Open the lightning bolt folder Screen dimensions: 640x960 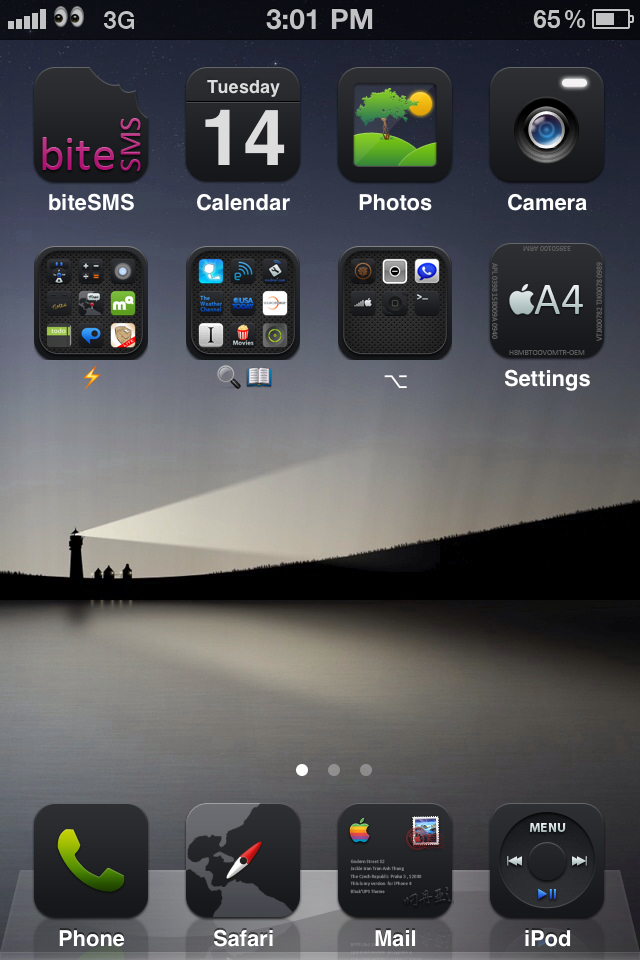click(91, 302)
